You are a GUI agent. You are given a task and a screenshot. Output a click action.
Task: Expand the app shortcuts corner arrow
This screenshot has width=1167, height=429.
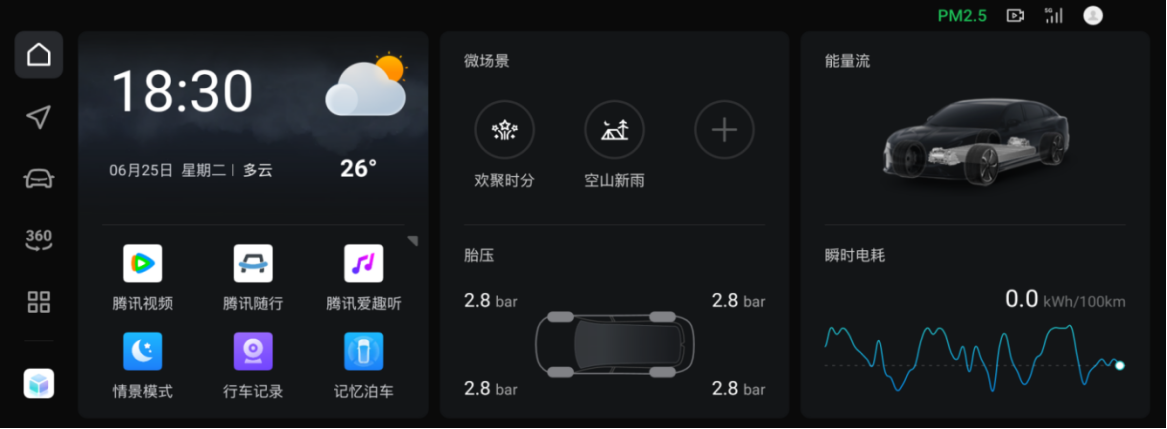(412, 241)
